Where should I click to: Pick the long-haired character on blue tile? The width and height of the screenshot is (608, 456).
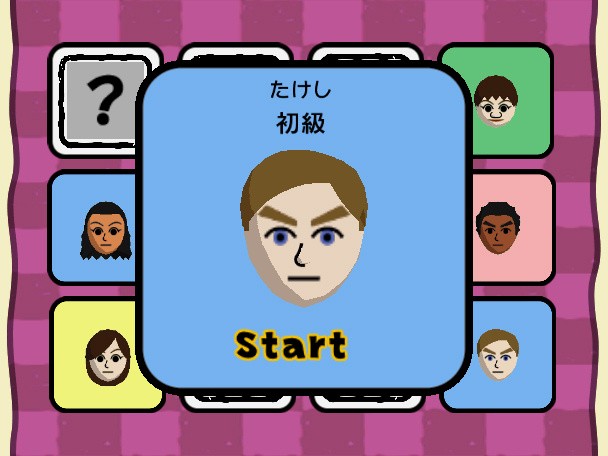pyautogui.click(x=98, y=230)
